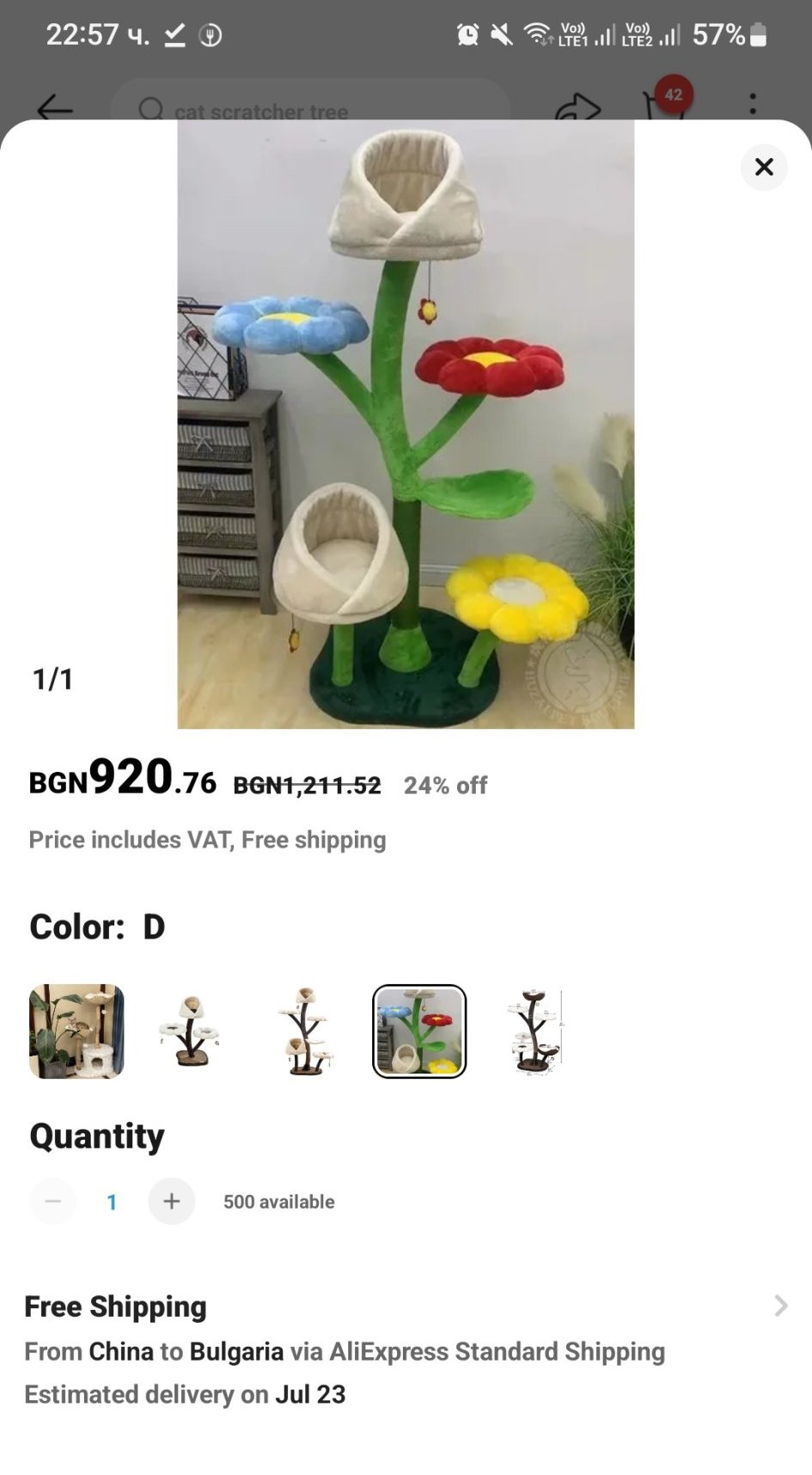Select the first color variant with plant

[76, 1031]
